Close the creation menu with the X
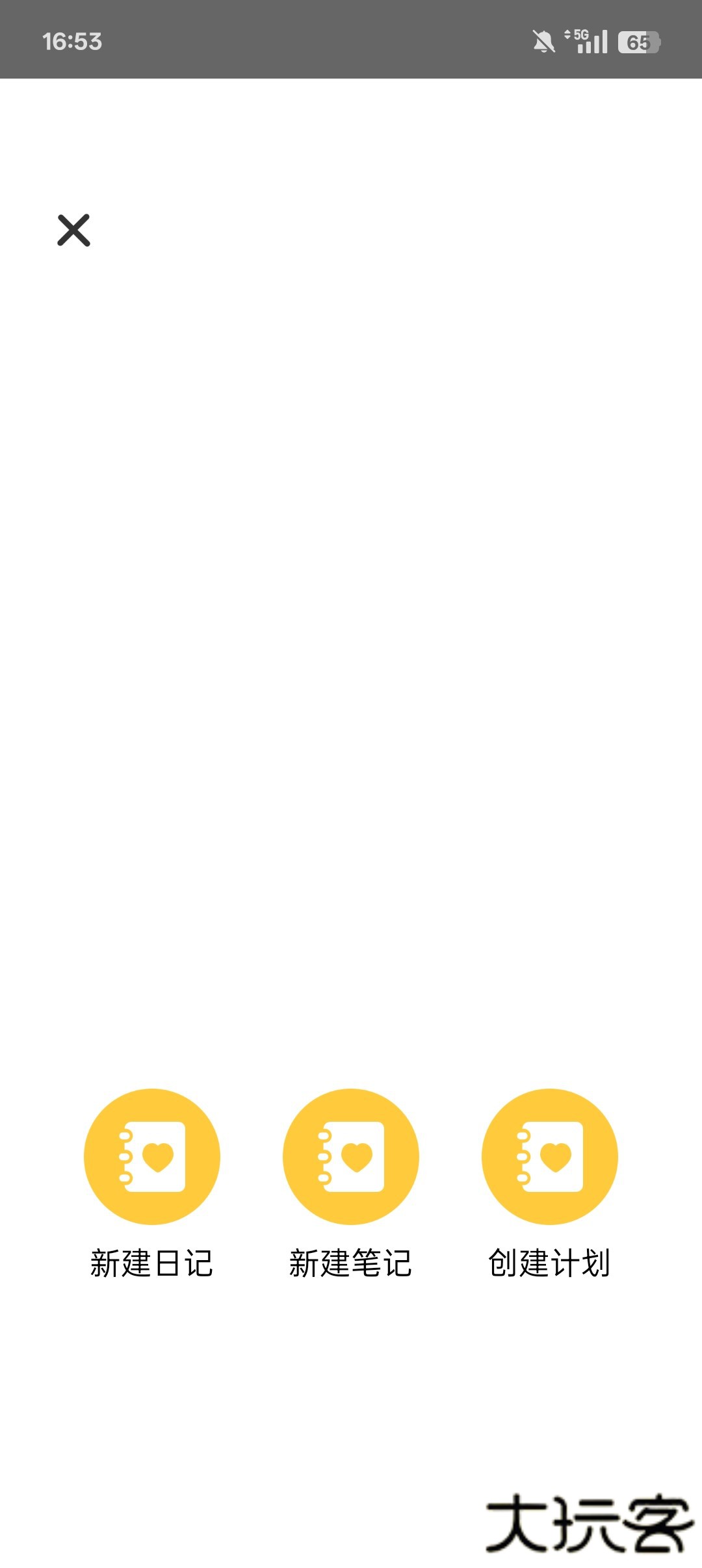The height and width of the screenshot is (1568, 702). pos(73,231)
